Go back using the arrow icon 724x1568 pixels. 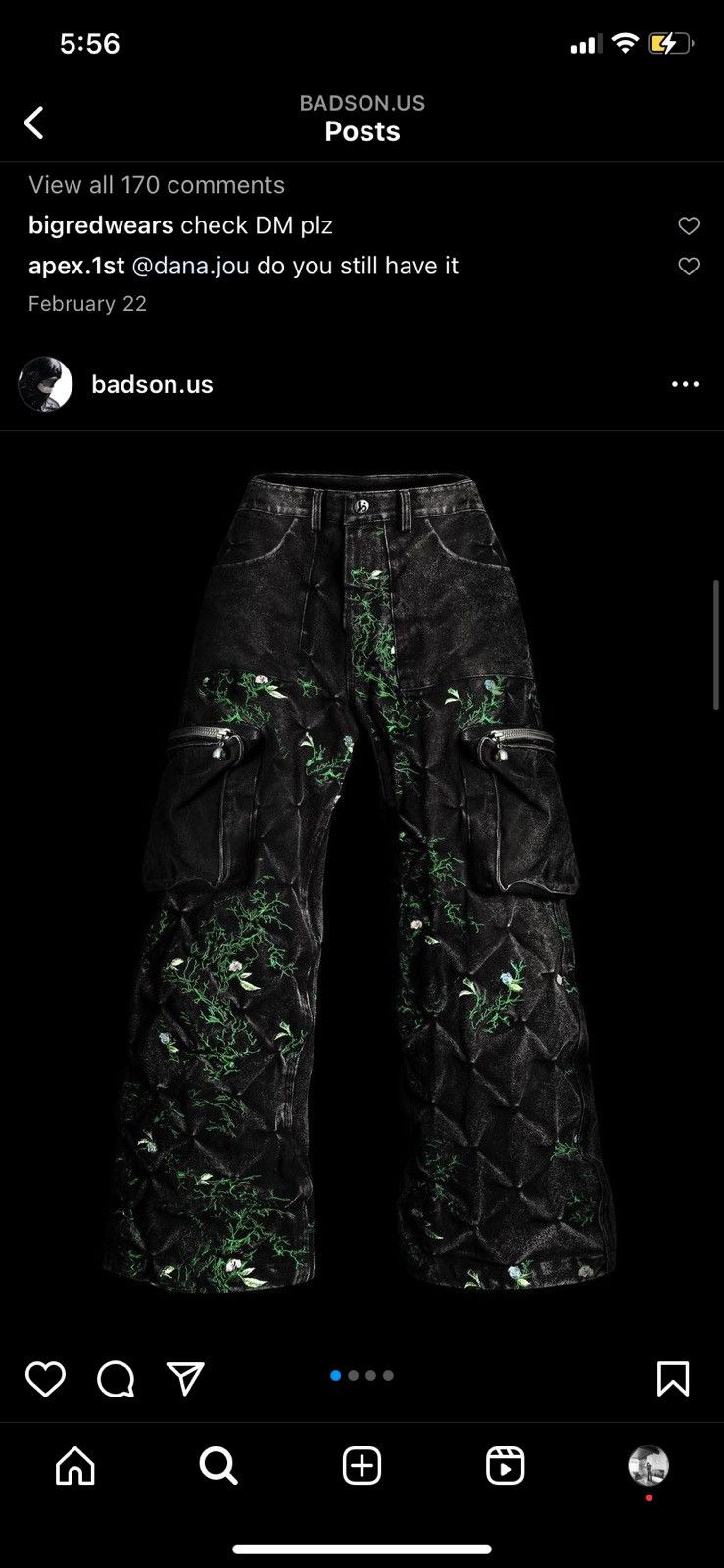[34, 123]
